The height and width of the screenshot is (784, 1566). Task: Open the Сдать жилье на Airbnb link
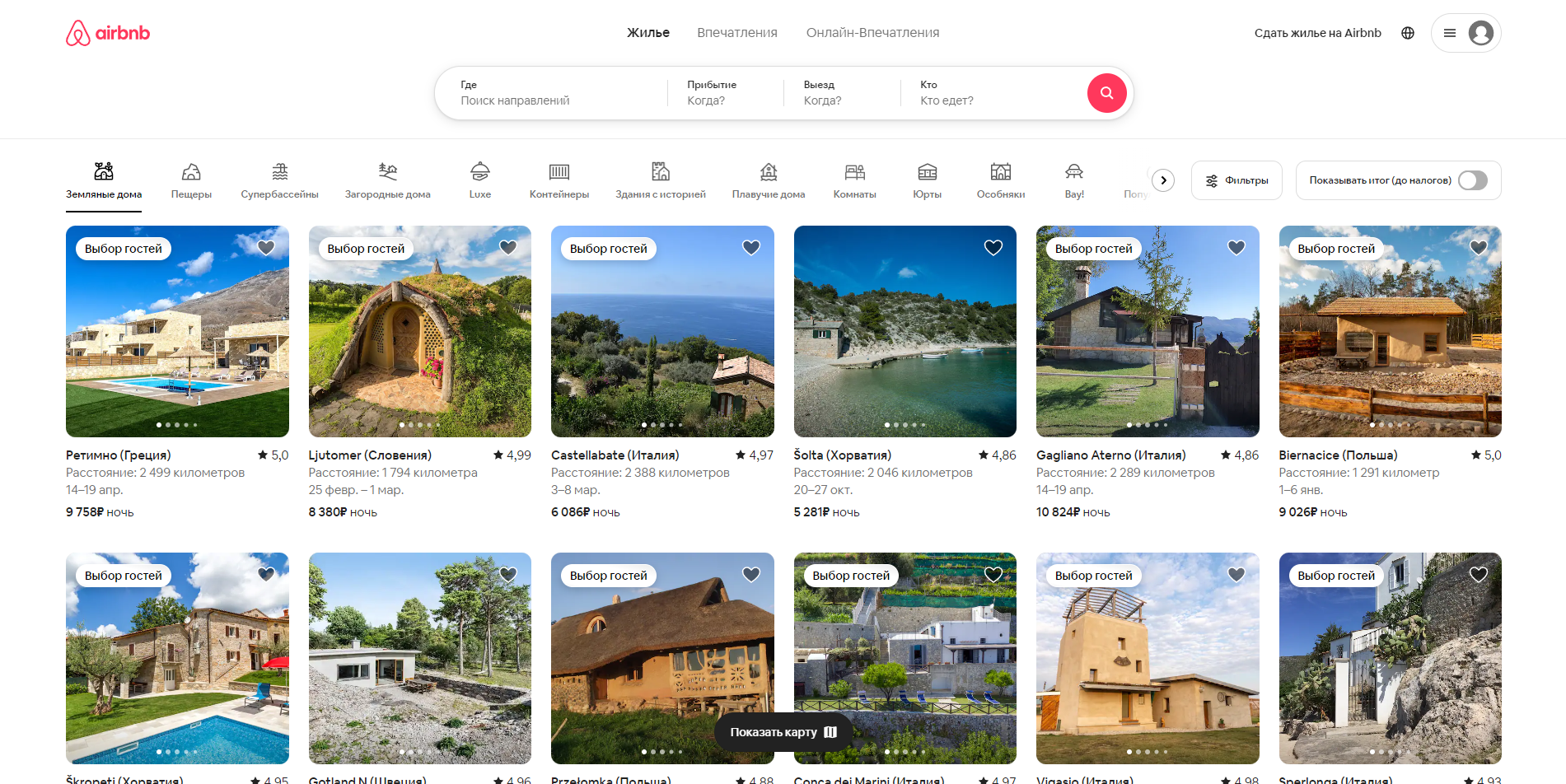[1317, 33]
